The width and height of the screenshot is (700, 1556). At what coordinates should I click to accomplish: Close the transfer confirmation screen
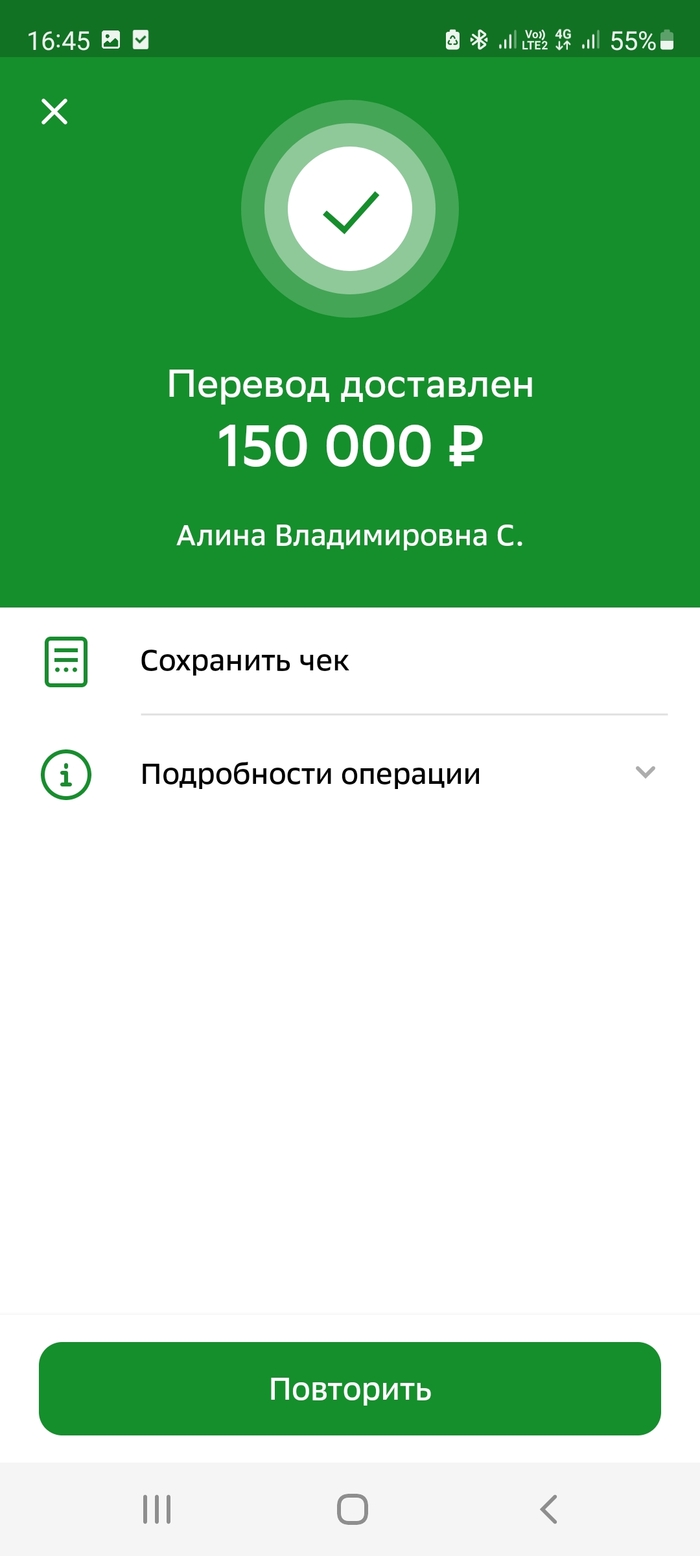click(54, 111)
